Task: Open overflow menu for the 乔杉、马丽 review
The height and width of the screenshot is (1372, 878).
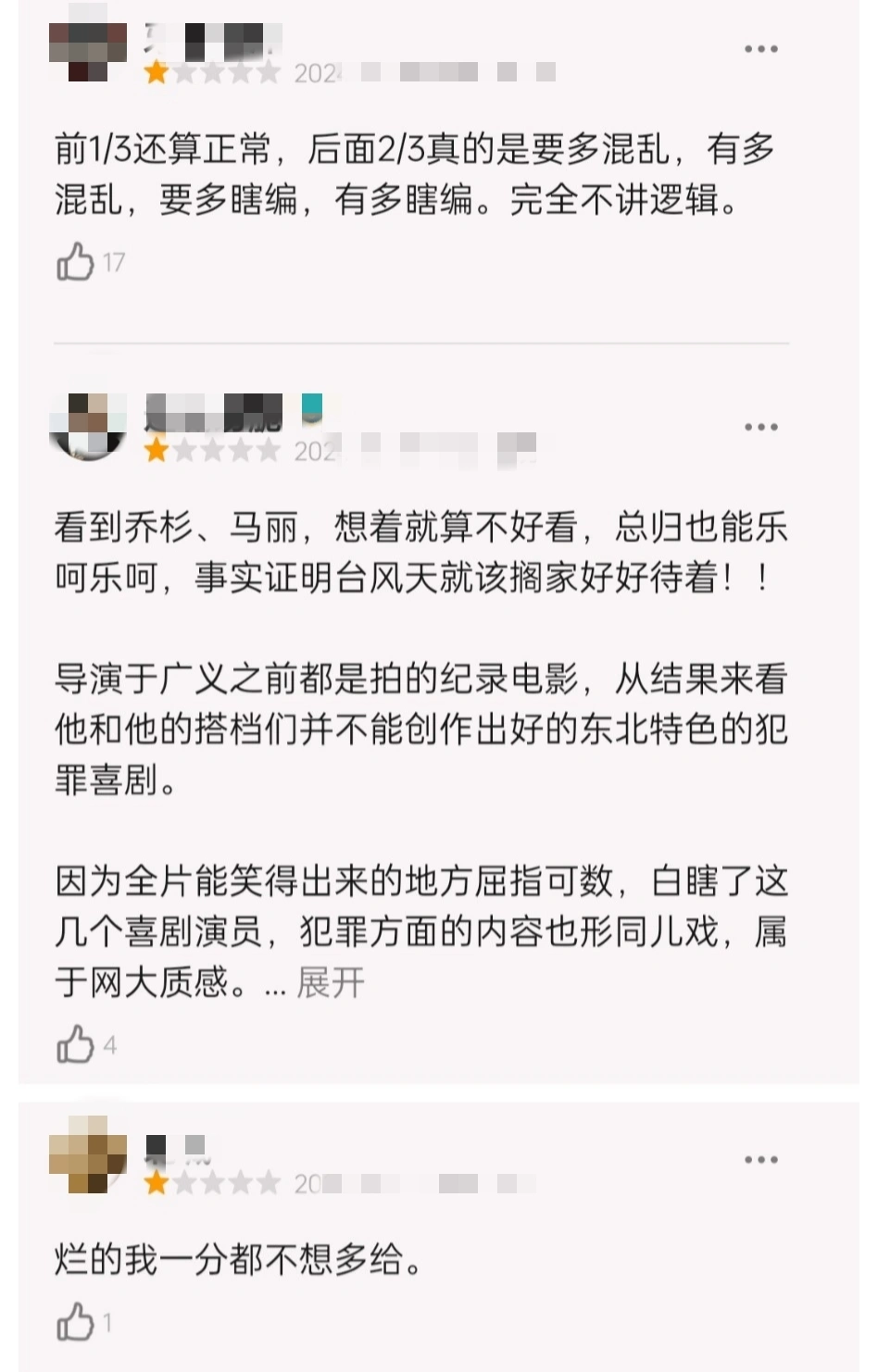Action: [760, 427]
